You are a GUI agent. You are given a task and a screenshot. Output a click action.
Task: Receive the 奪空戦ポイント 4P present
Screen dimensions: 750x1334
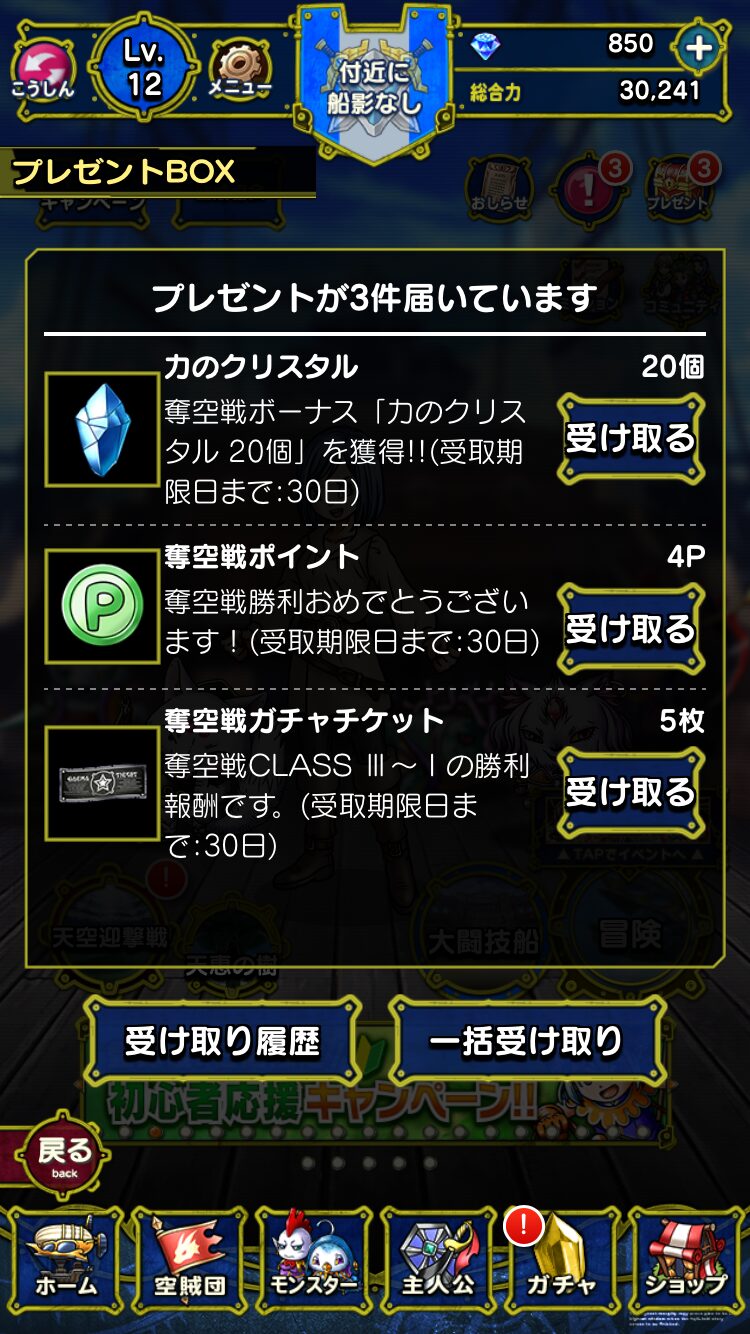[630, 629]
